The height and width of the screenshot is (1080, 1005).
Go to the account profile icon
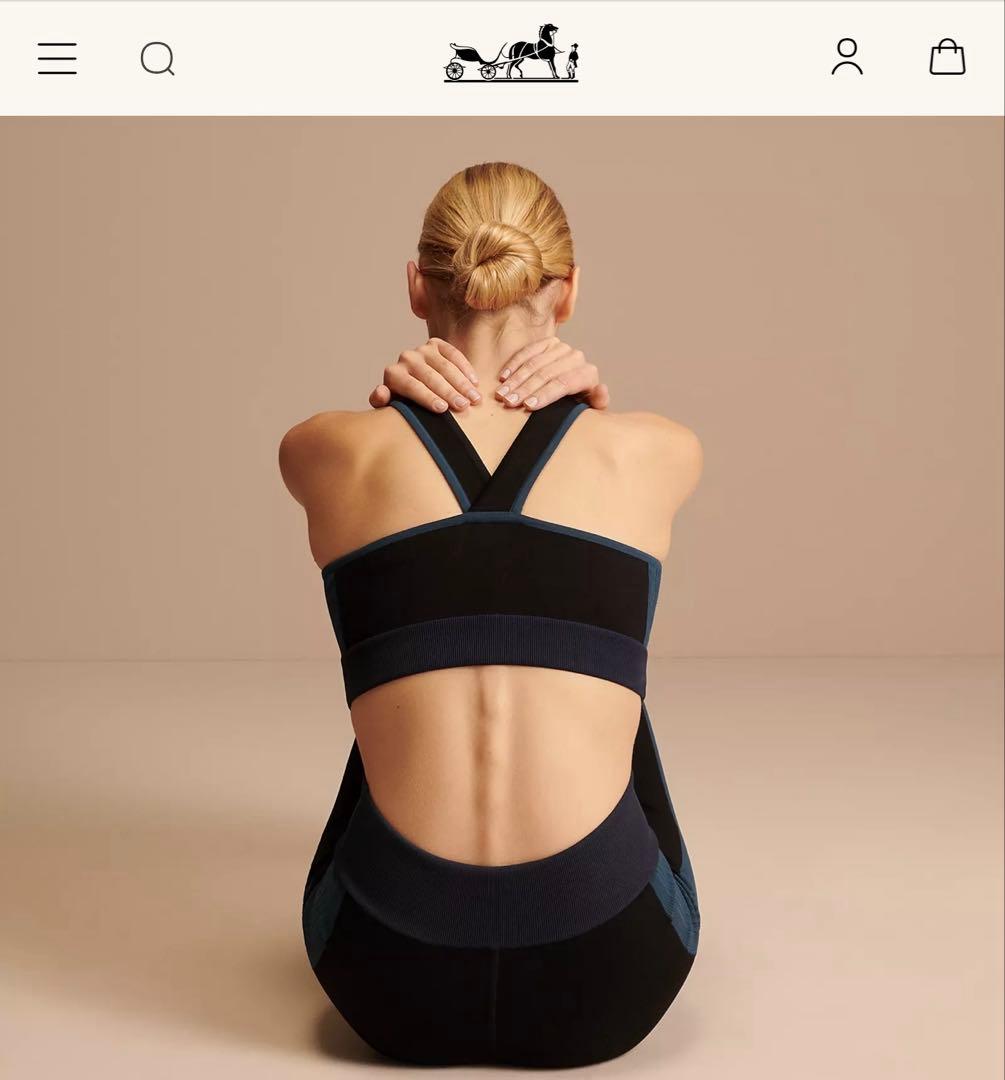(x=846, y=57)
